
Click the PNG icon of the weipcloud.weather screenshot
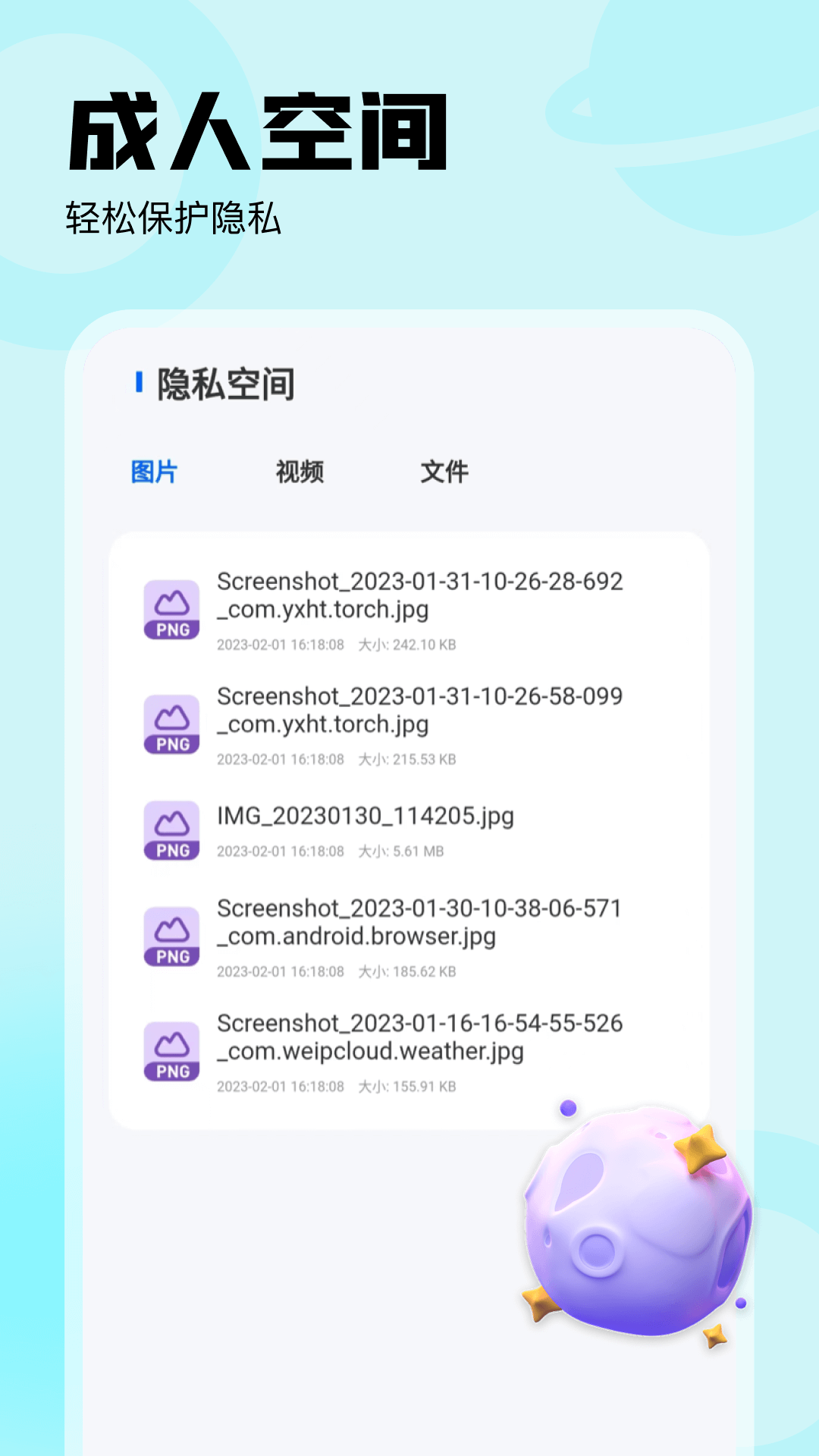coord(173,1050)
